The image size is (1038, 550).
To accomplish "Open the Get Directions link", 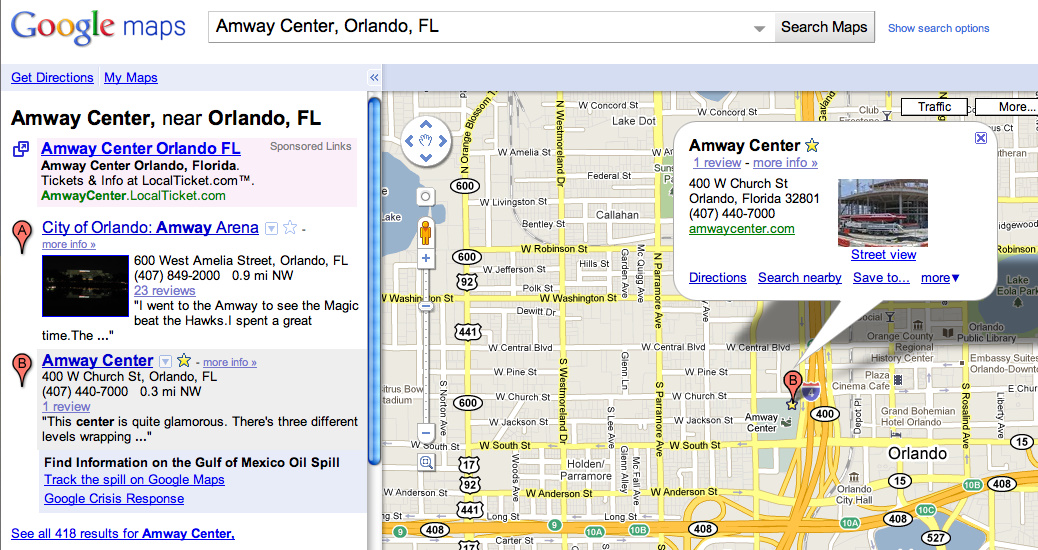I will tap(52, 77).
